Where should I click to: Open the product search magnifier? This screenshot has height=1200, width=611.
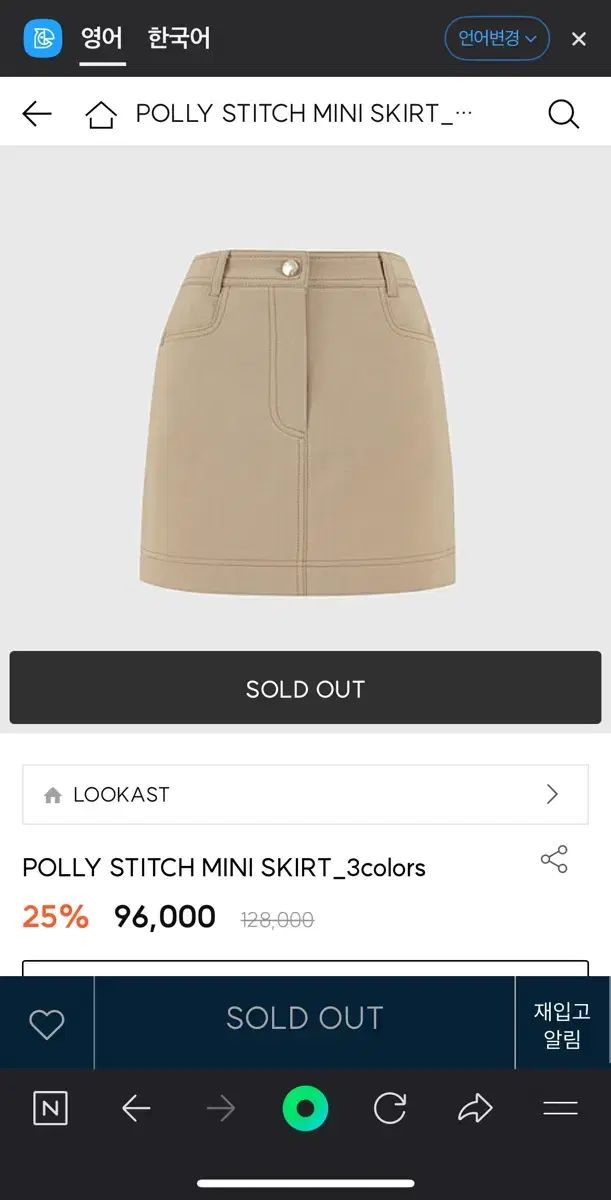coord(563,114)
